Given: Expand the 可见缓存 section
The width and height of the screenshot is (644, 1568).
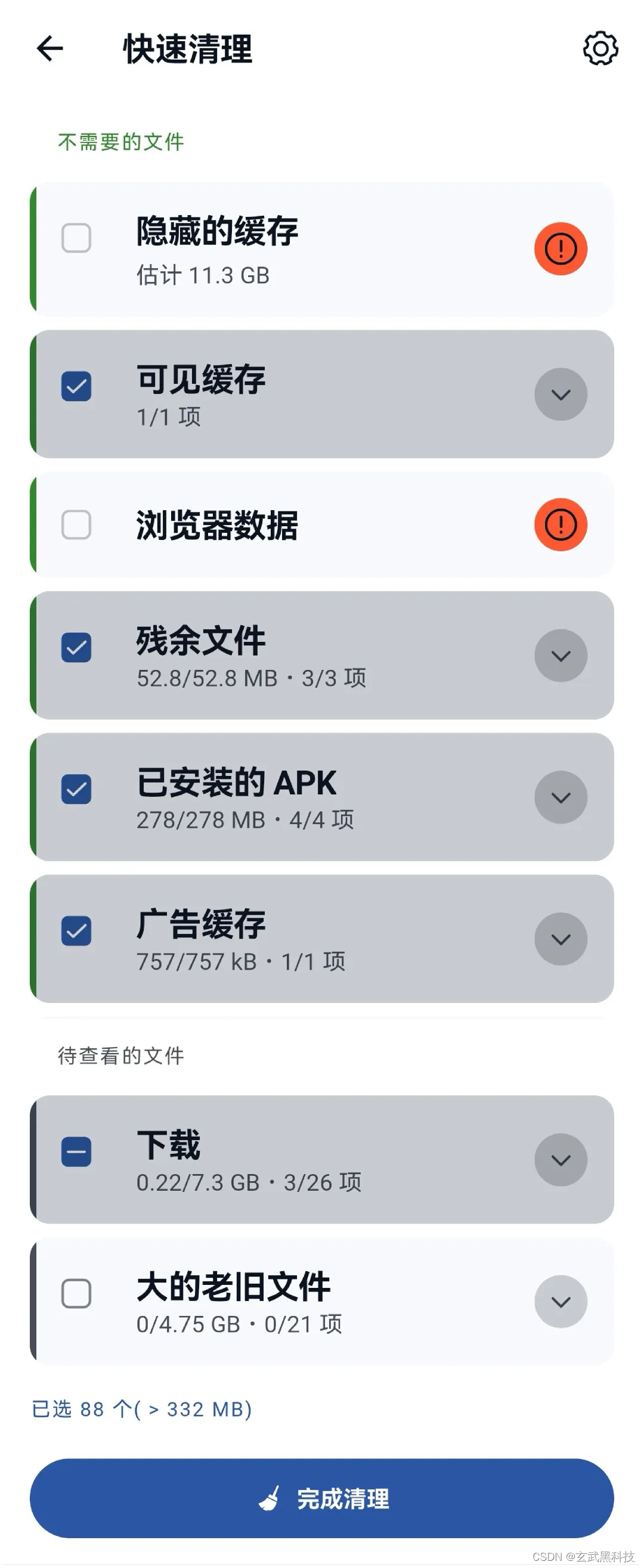Looking at the screenshot, I should pyautogui.click(x=561, y=395).
